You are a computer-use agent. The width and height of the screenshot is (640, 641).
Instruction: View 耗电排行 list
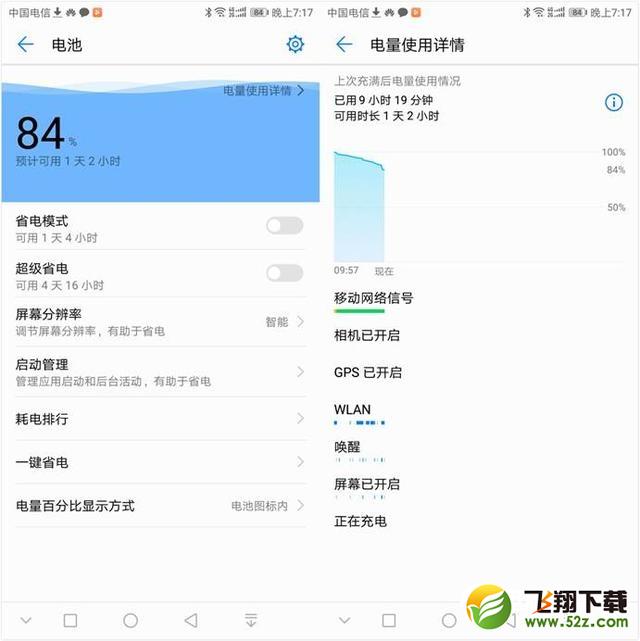coord(160,419)
